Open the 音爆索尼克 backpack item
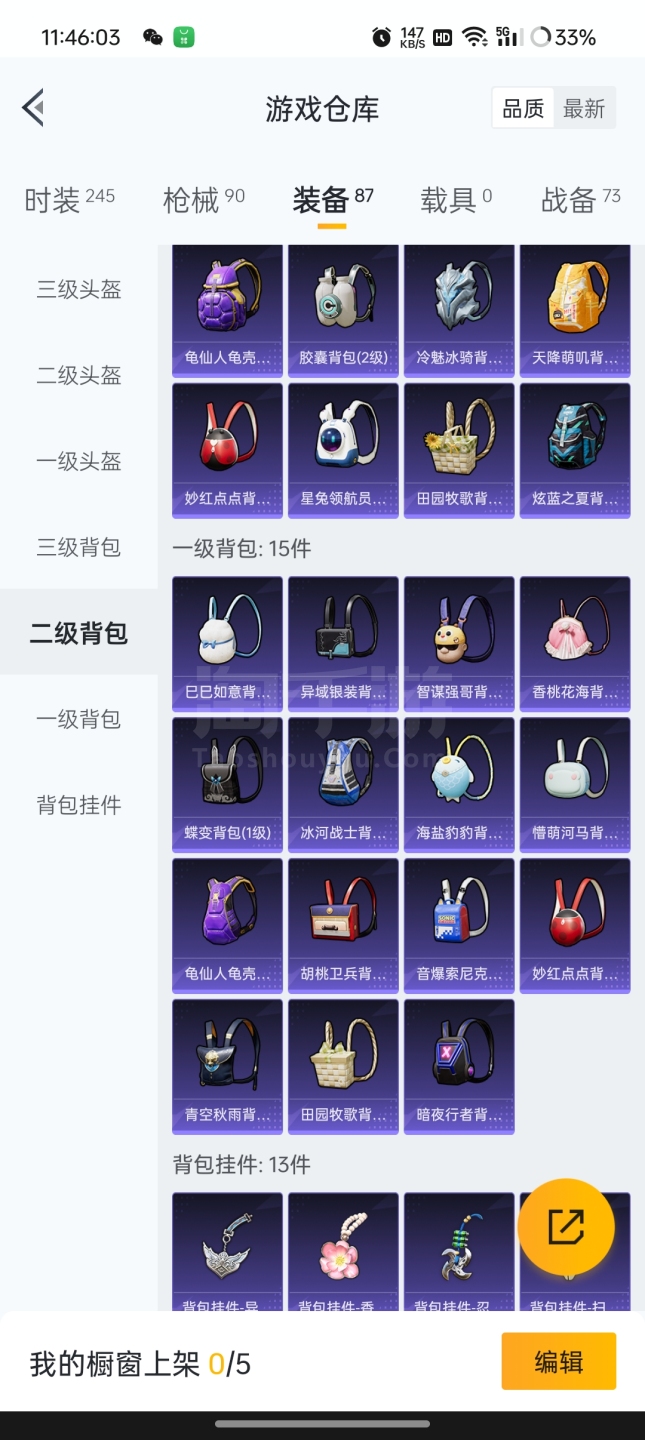This screenshot has width=645, height=1440. pos(459,926)
